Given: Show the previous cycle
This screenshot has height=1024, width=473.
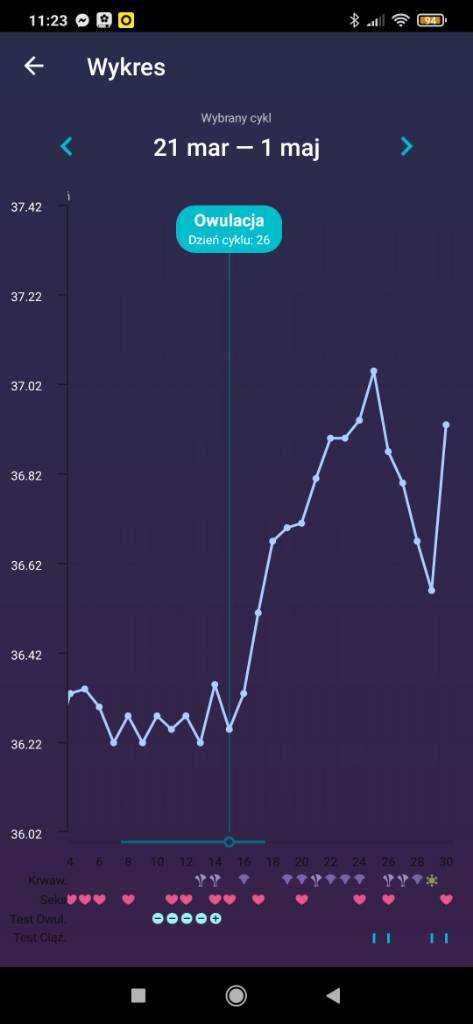Looking at the screenshot, I should tap(66, 146).
